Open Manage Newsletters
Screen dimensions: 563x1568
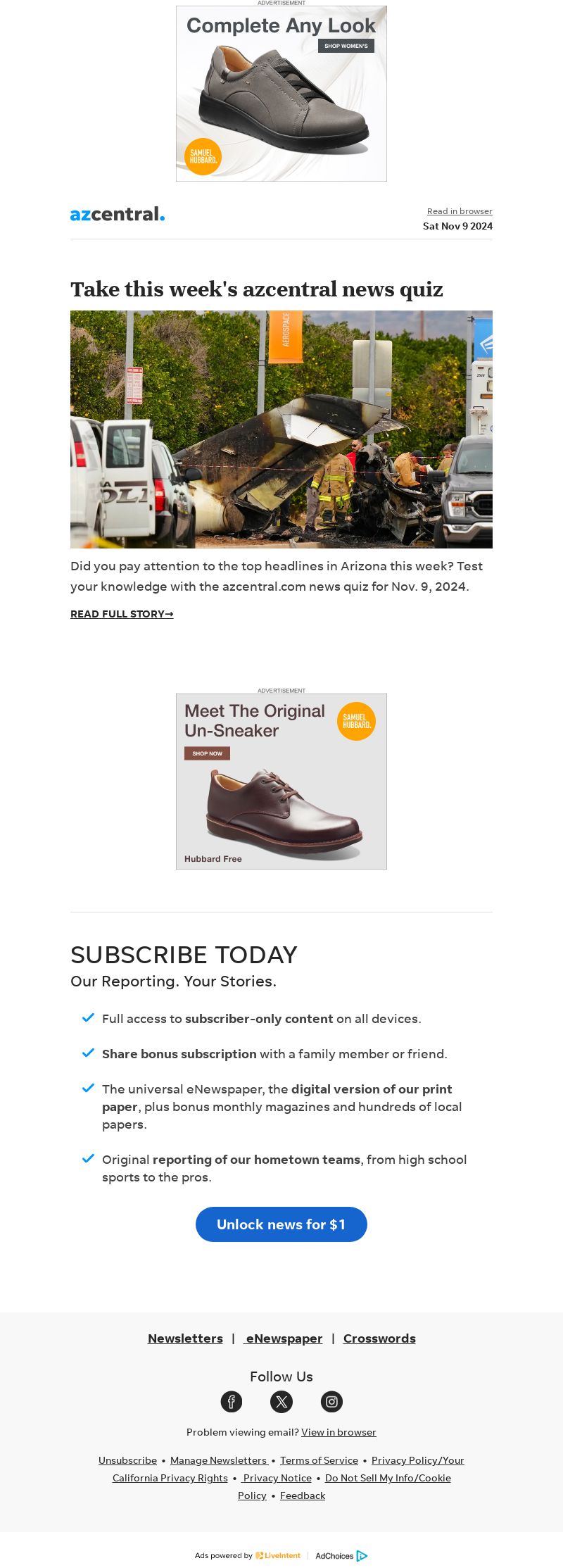tap(218, 1460)
